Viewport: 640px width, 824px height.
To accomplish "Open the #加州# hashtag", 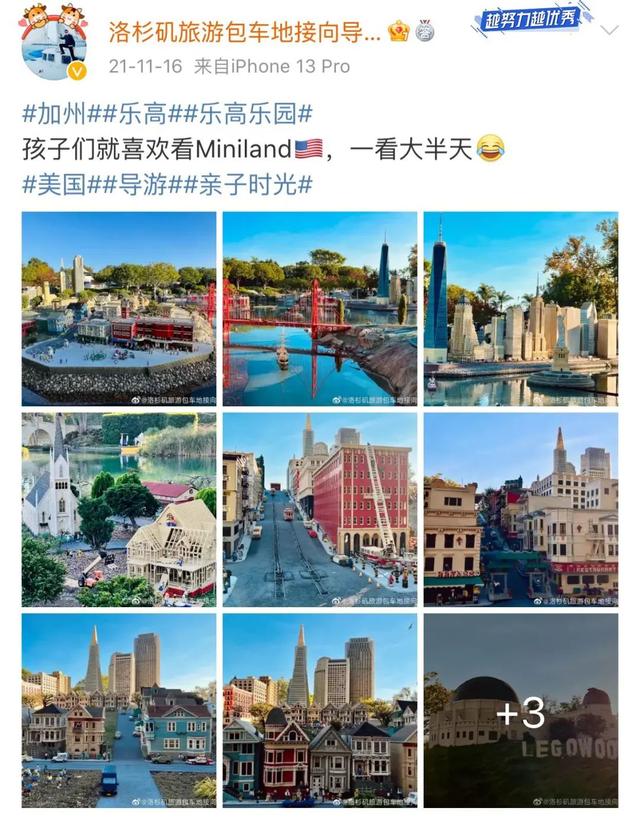I will [x=58, y=113].
